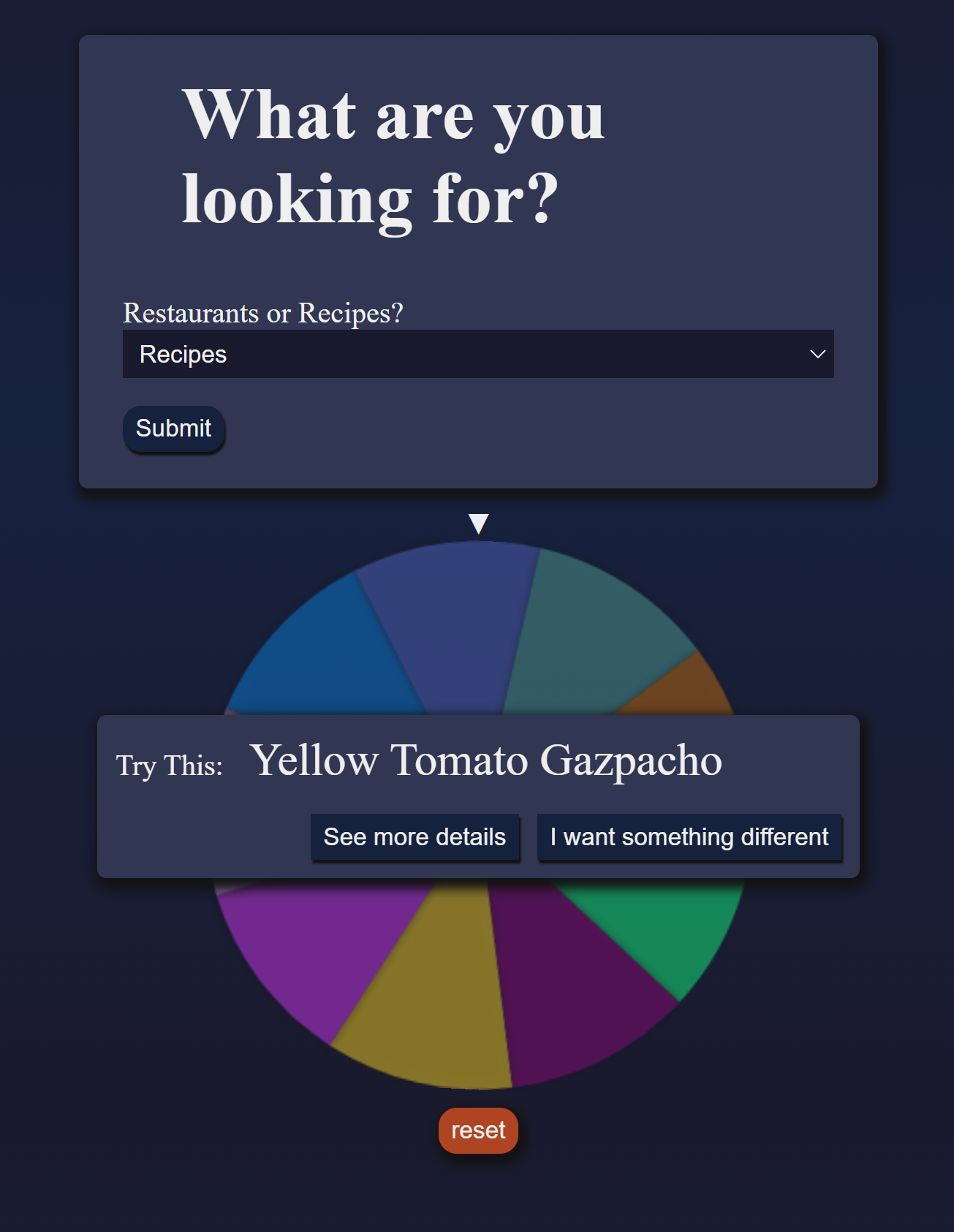The height and width of the screenshot is (1232, 954).
Task: Open the Restaurants or Recipes dropdown
Action: coord(477,354)
